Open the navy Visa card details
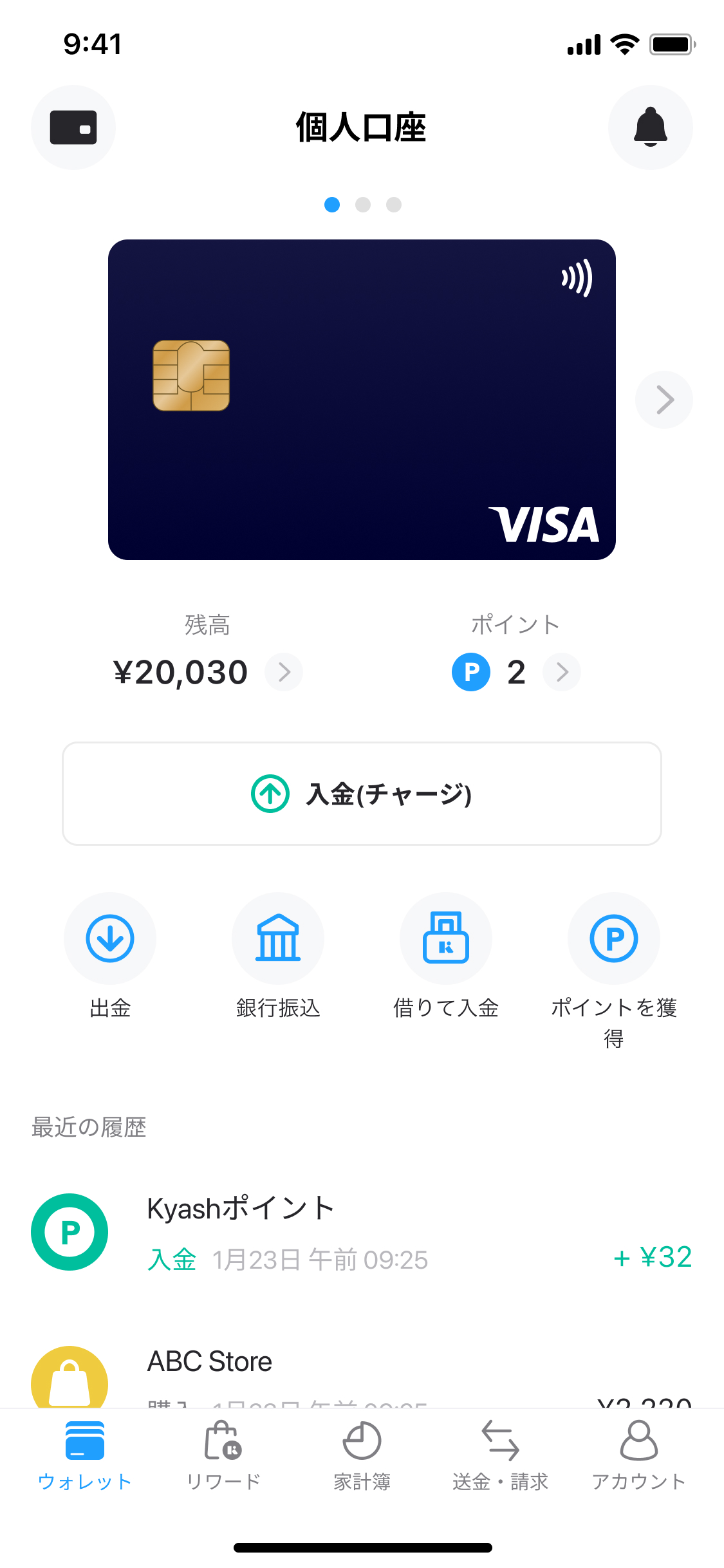 point(362,400)
